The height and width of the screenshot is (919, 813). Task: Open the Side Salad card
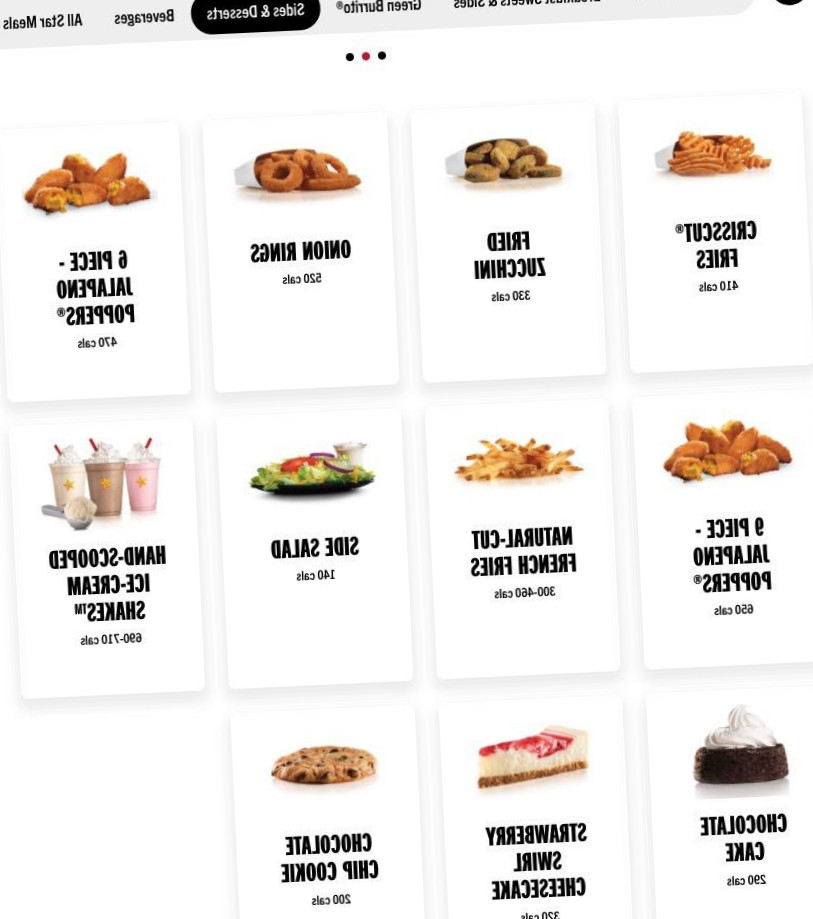(x=315, y=548)
